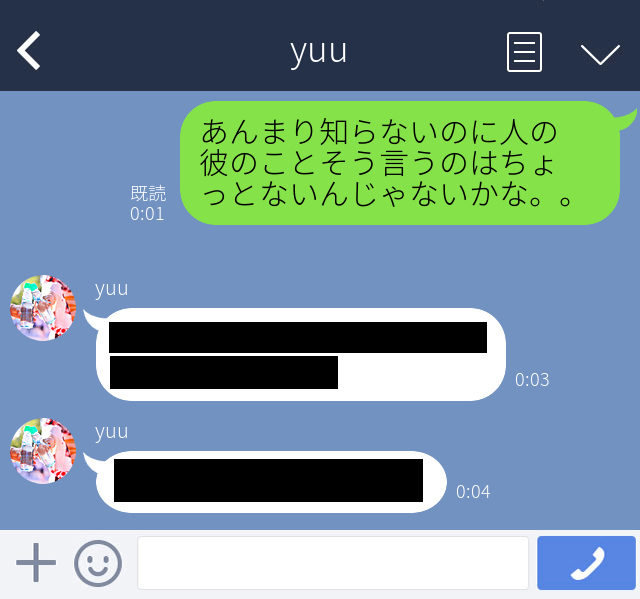This screenshot has width=640, height=599.
Task: Expand the chat options chevron menu
Action: click(x=600, y=53)
